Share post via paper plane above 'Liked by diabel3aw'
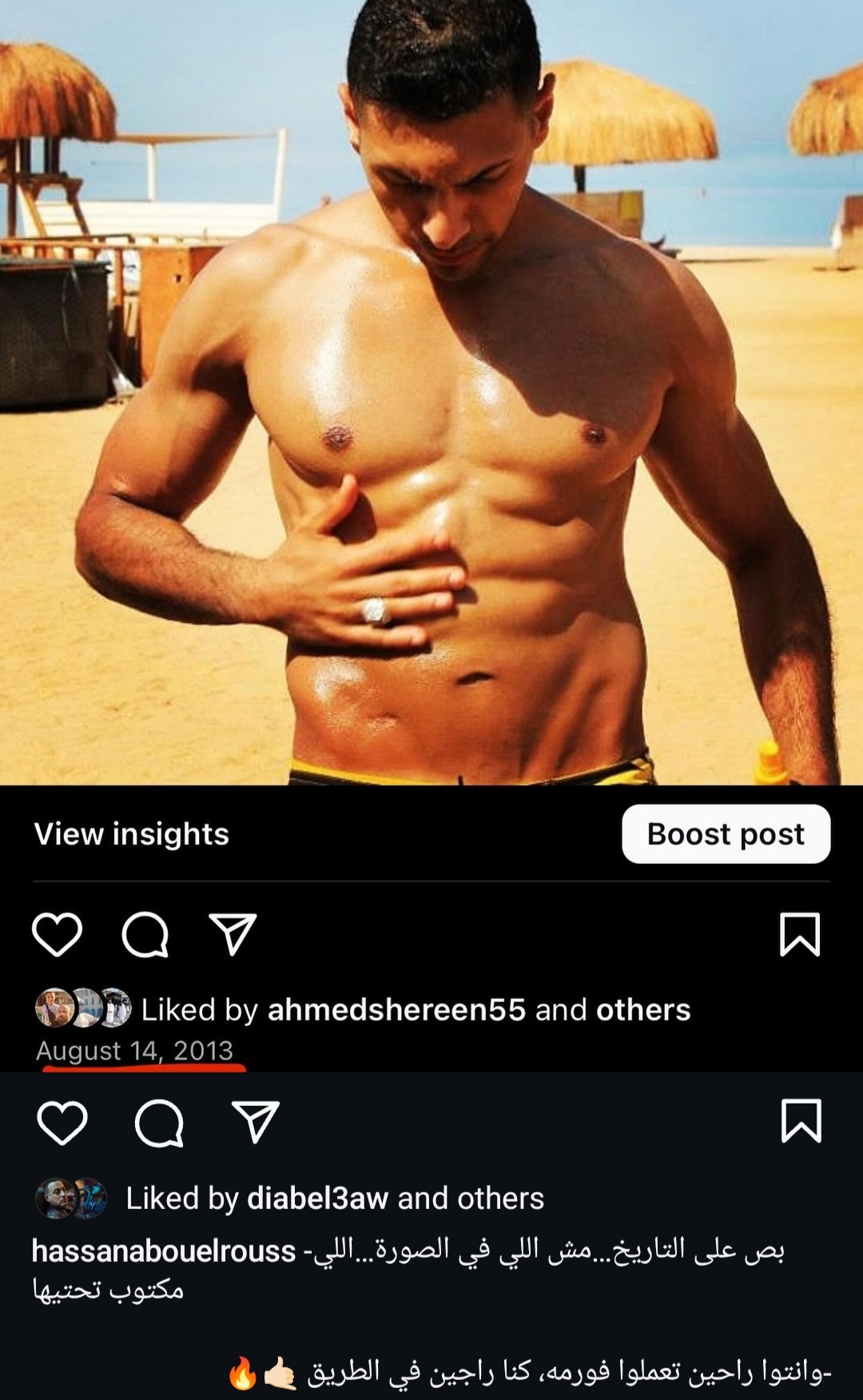 255,1121
